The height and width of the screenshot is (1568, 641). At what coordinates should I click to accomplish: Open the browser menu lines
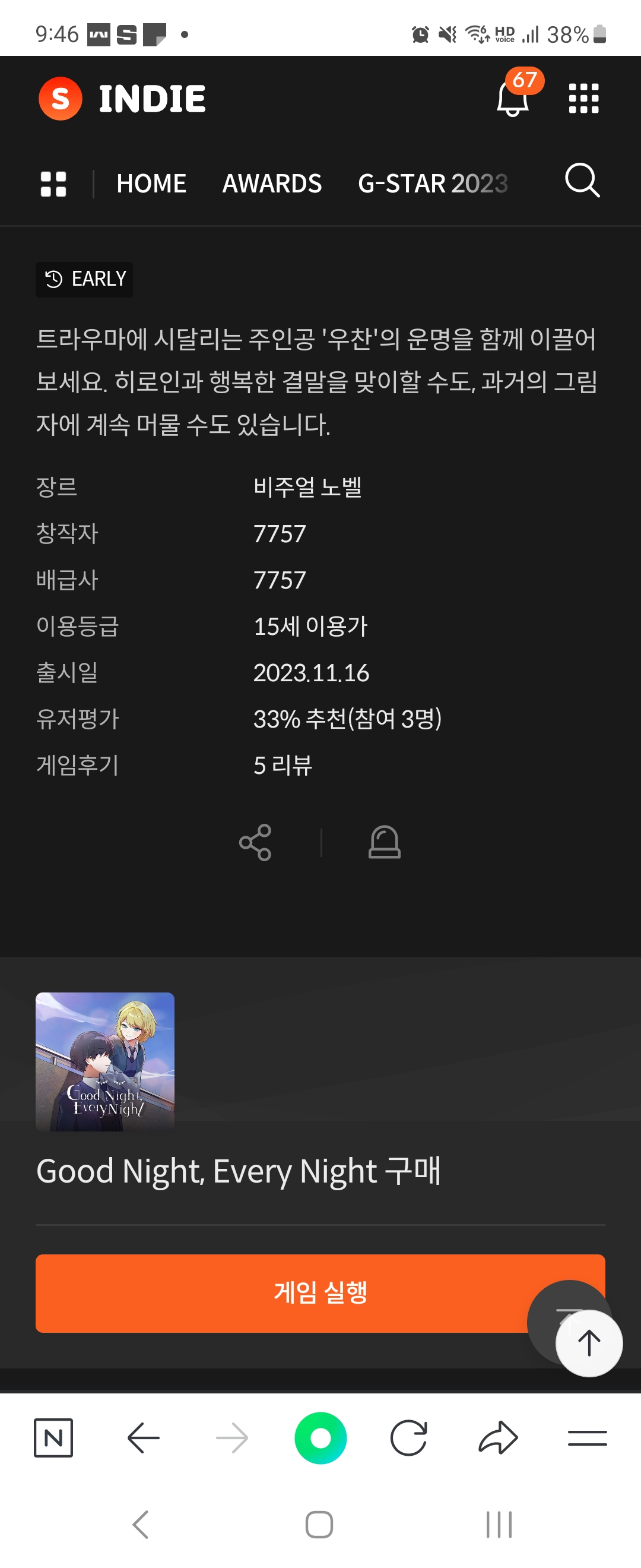[587, 1438]
